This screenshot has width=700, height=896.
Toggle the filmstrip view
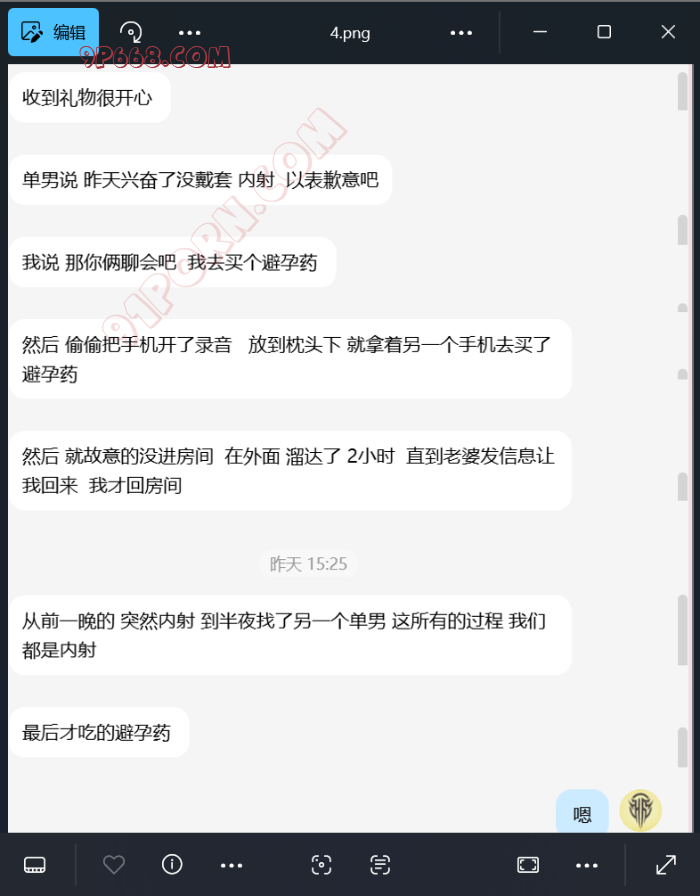35,865
